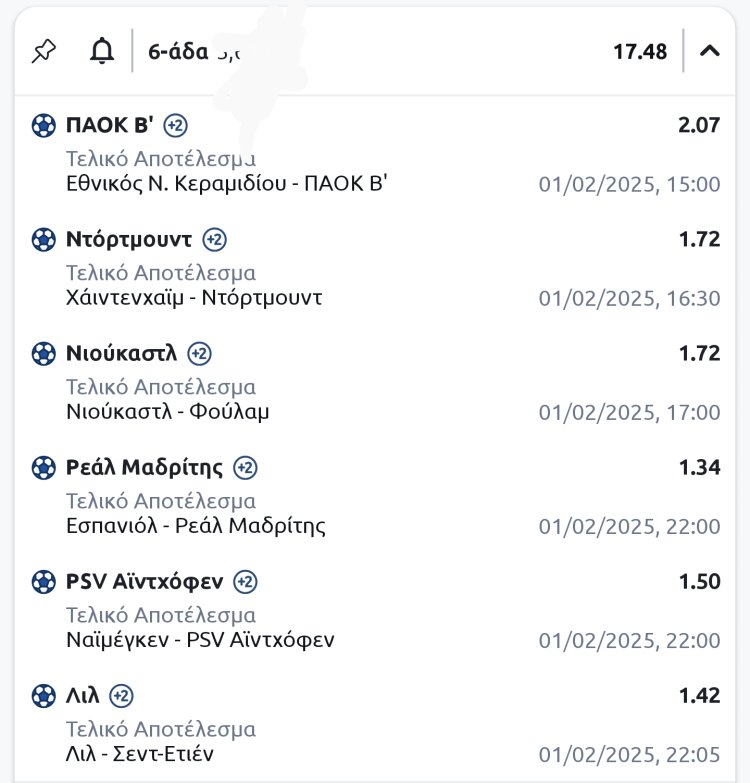Tap the +2 badge next to Ρεάλ Μαδρίτης
Viewport: 750px width, 783px height.
click(x=246, y=468)
